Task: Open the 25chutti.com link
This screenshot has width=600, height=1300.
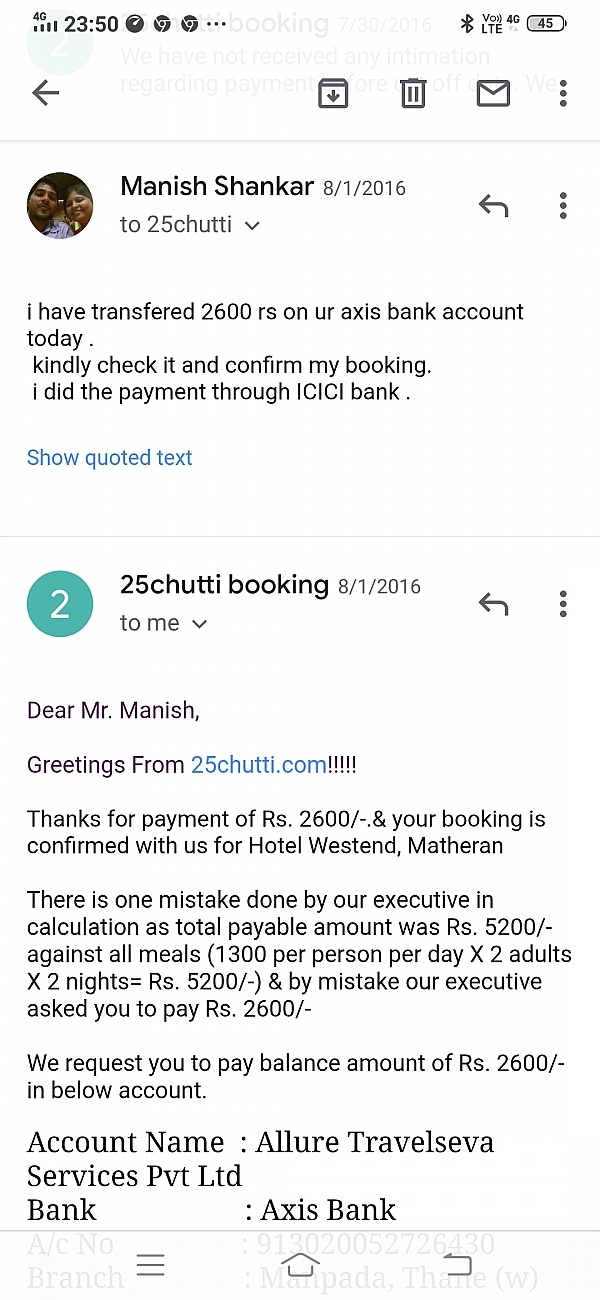Action: pos(259,765)
